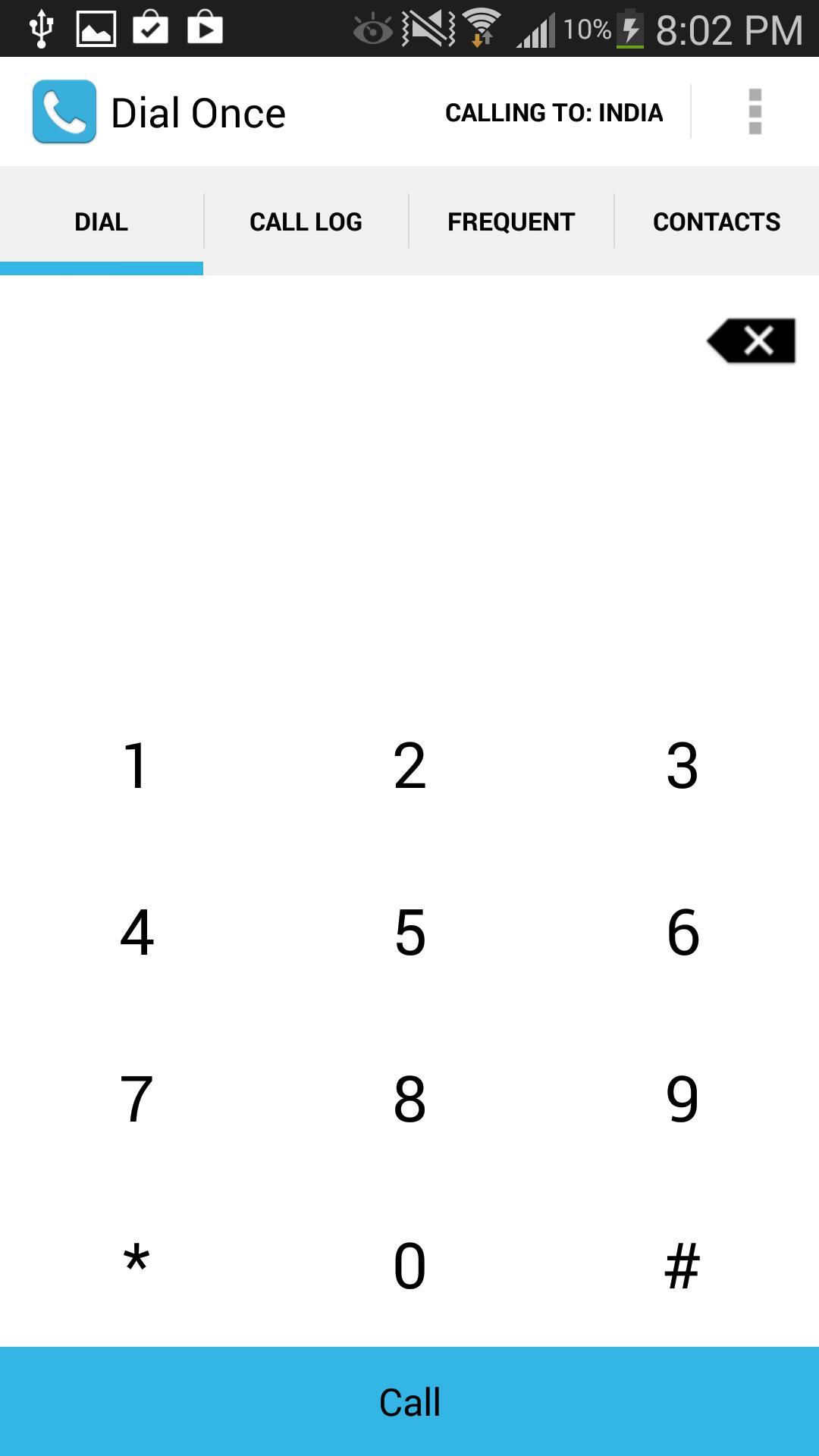Tap the Dial Once phone app icon

[65, 111]
